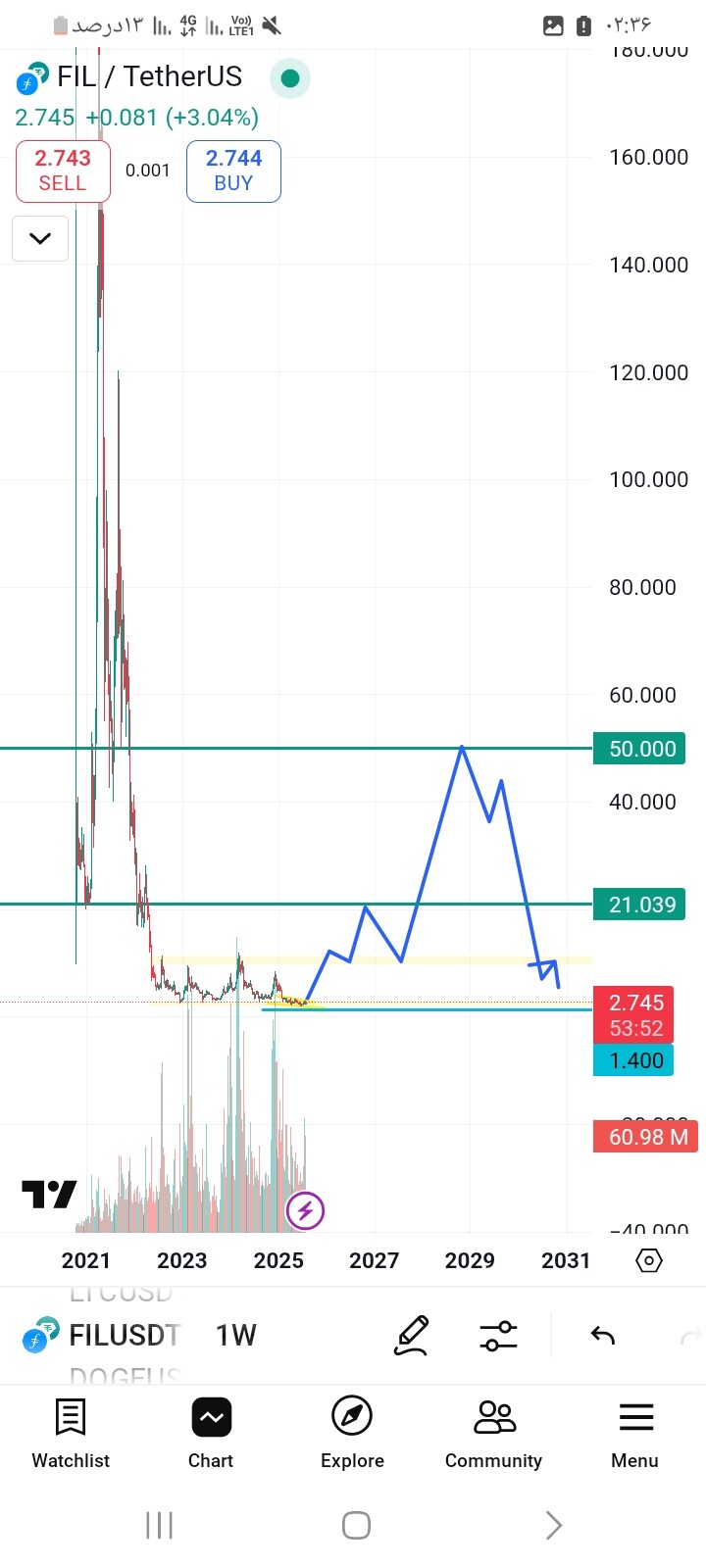Switch to the Chart tab
The image size is (706, 1568).
(x=211, y=1433)
